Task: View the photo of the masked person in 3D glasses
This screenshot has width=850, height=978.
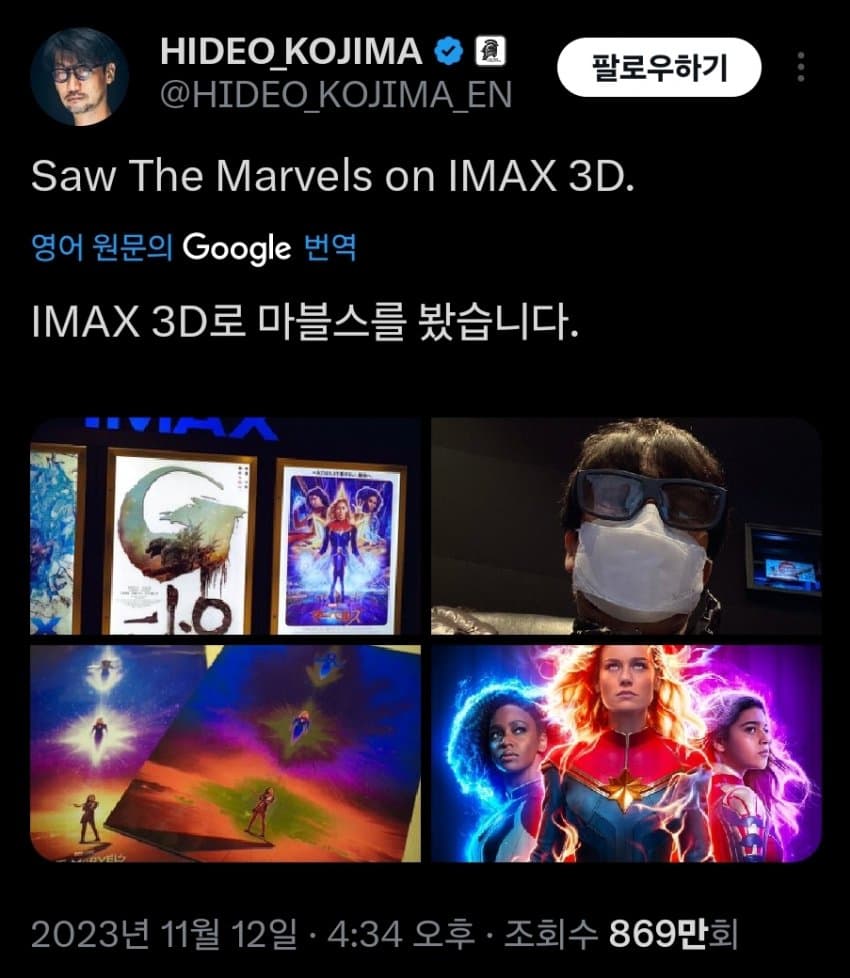Action: [626, 527]
